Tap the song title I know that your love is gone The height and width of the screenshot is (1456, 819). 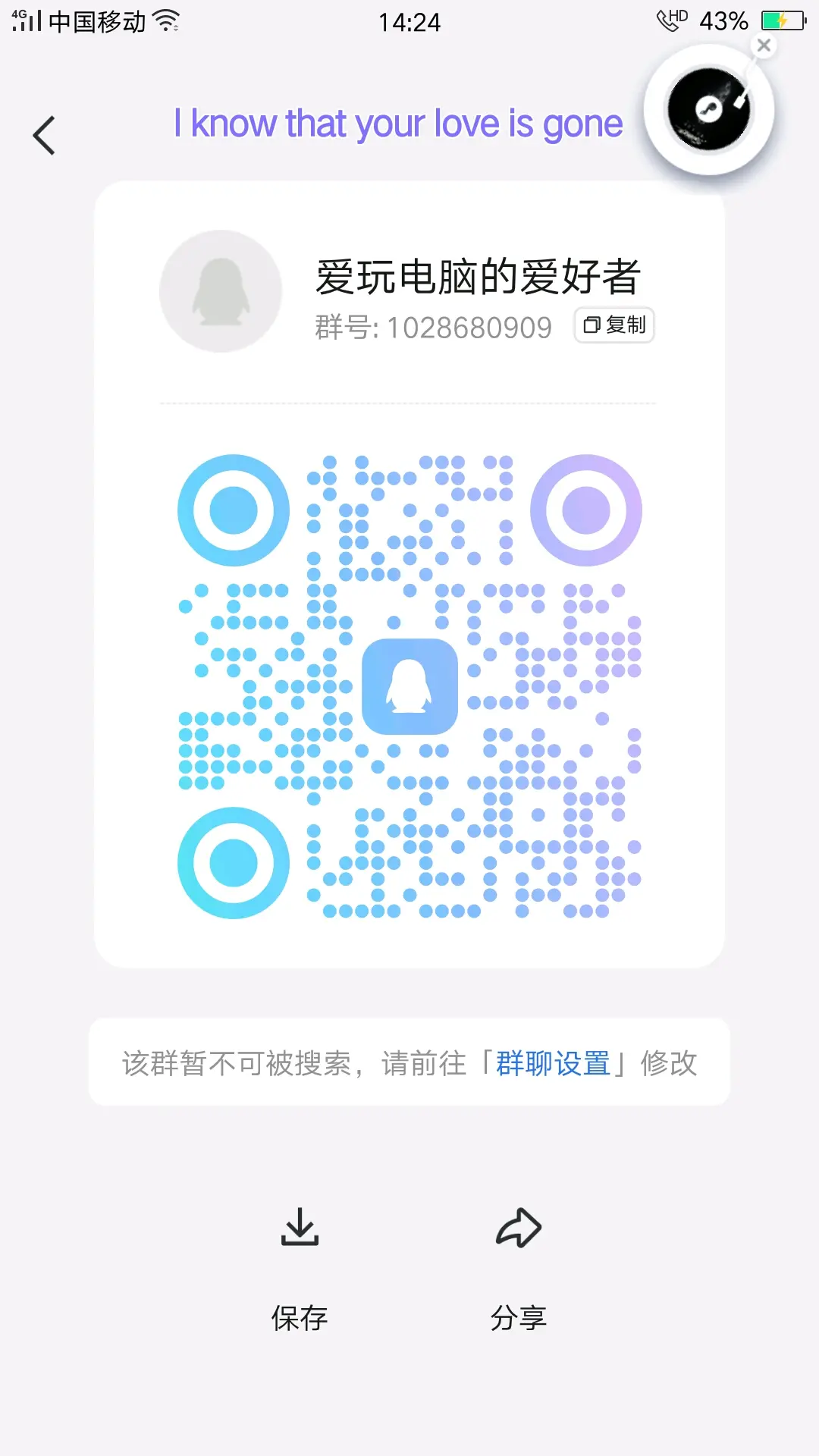tap(397, 124)
